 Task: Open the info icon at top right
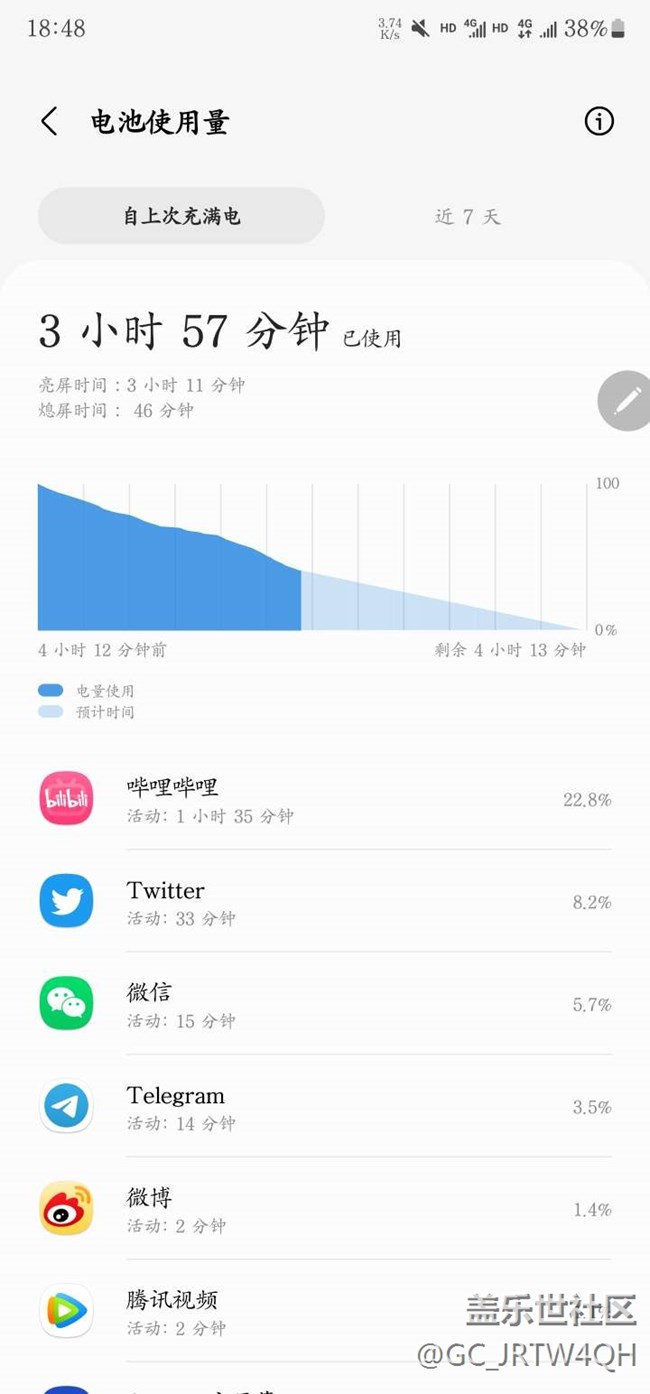click(599, 122)
